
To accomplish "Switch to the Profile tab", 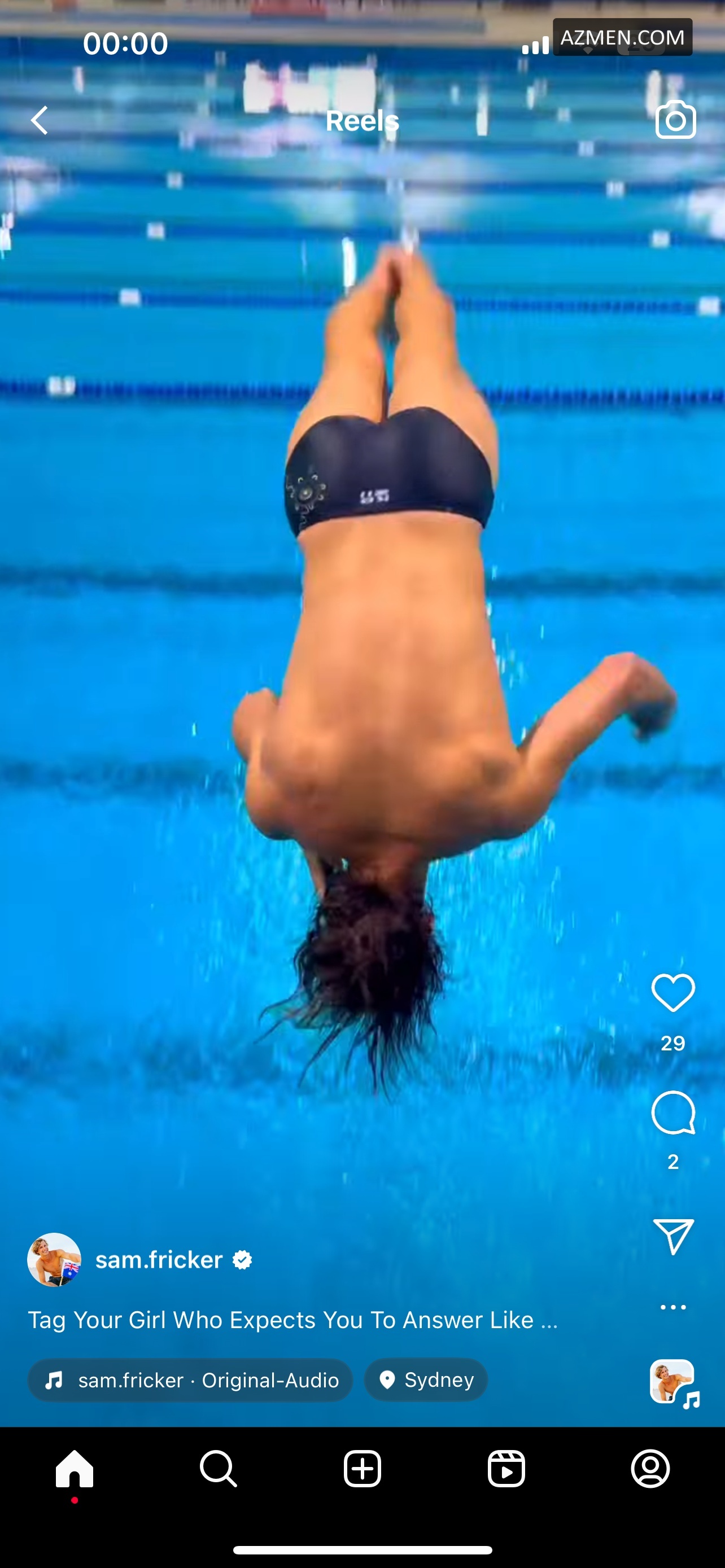I will (650, 1468).
